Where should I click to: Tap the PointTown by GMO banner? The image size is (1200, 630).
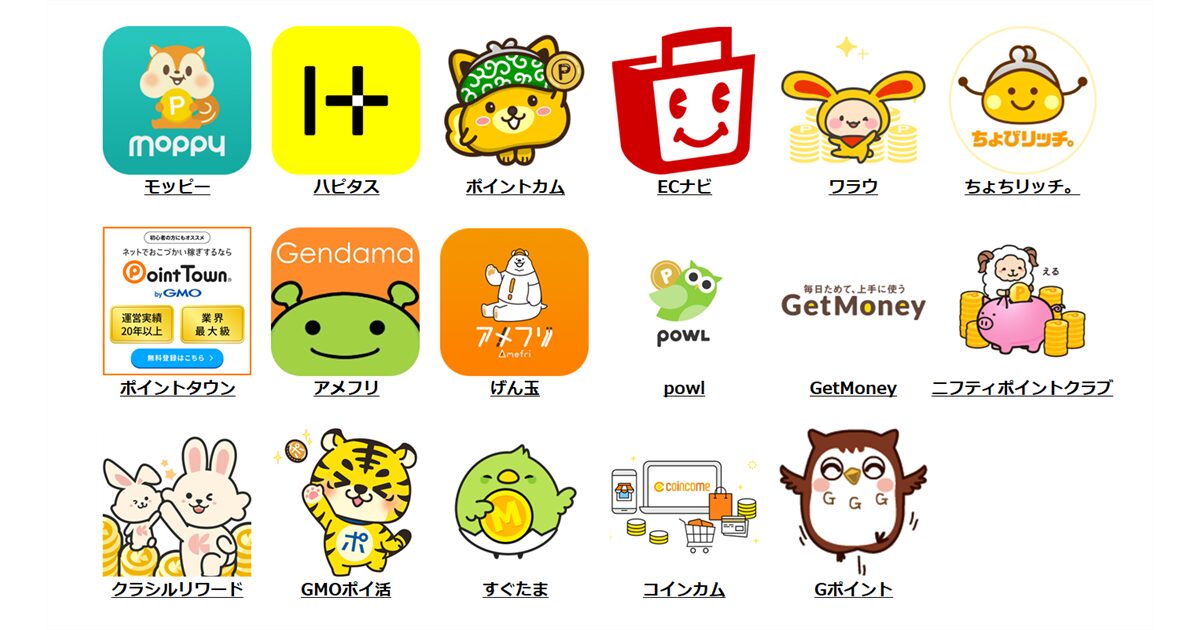coord(177,300)
